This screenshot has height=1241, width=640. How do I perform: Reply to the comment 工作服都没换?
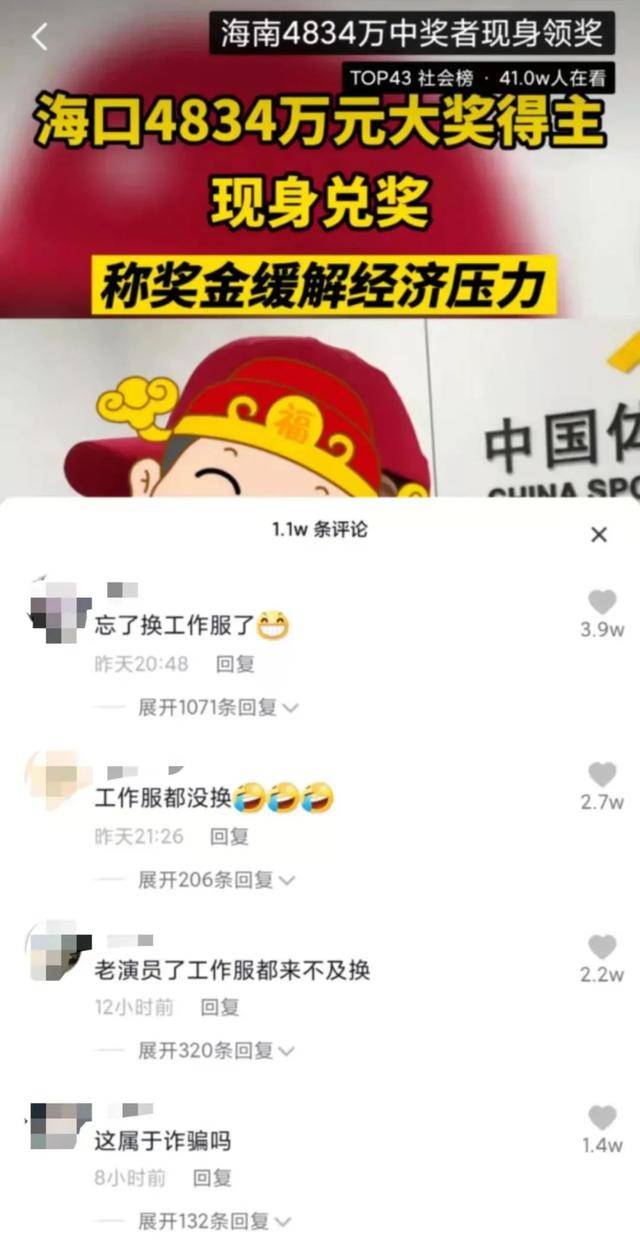pyautogui.click(x=229, y=836)
